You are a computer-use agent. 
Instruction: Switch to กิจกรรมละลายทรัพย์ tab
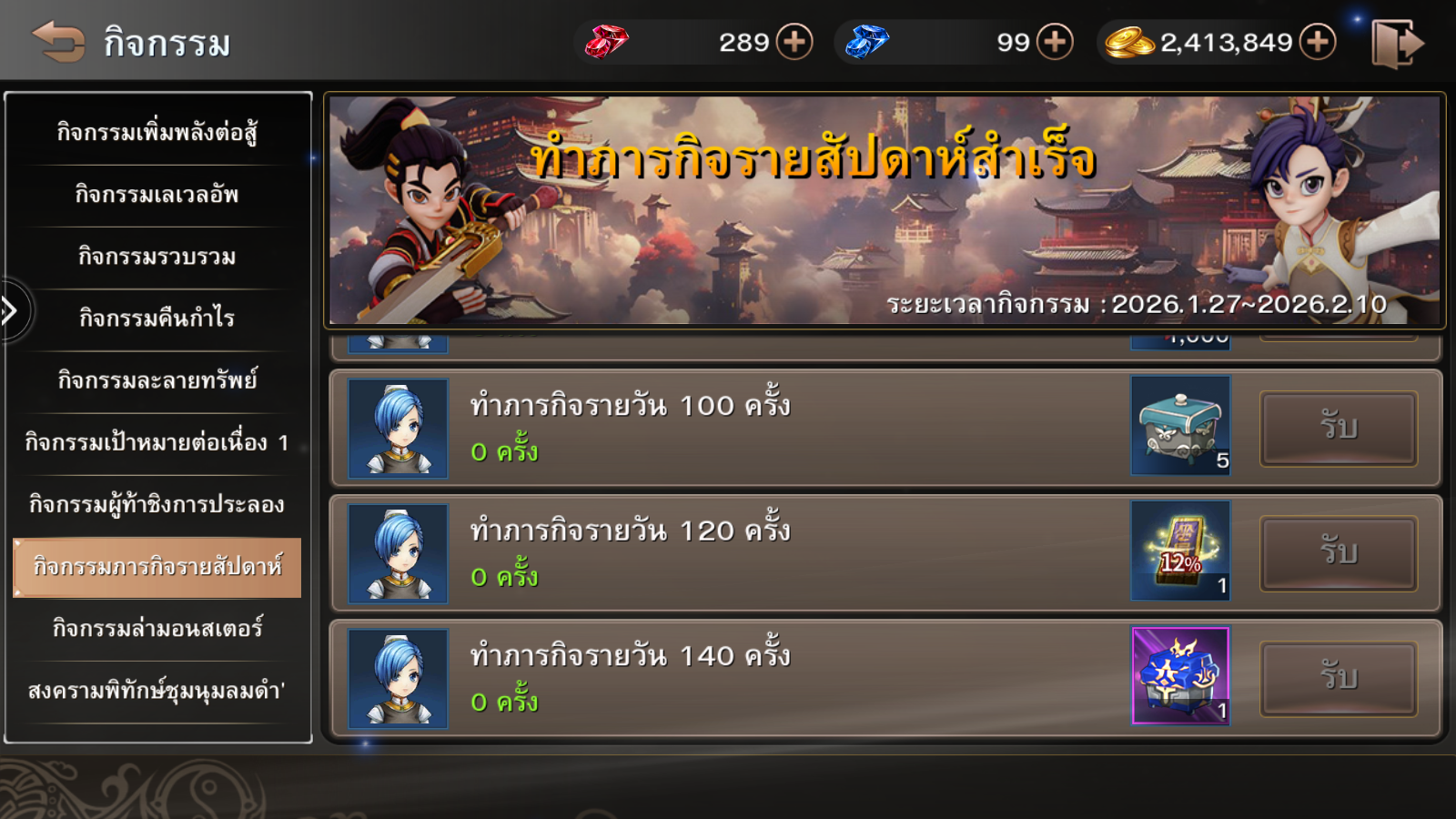tap(157, 380)
